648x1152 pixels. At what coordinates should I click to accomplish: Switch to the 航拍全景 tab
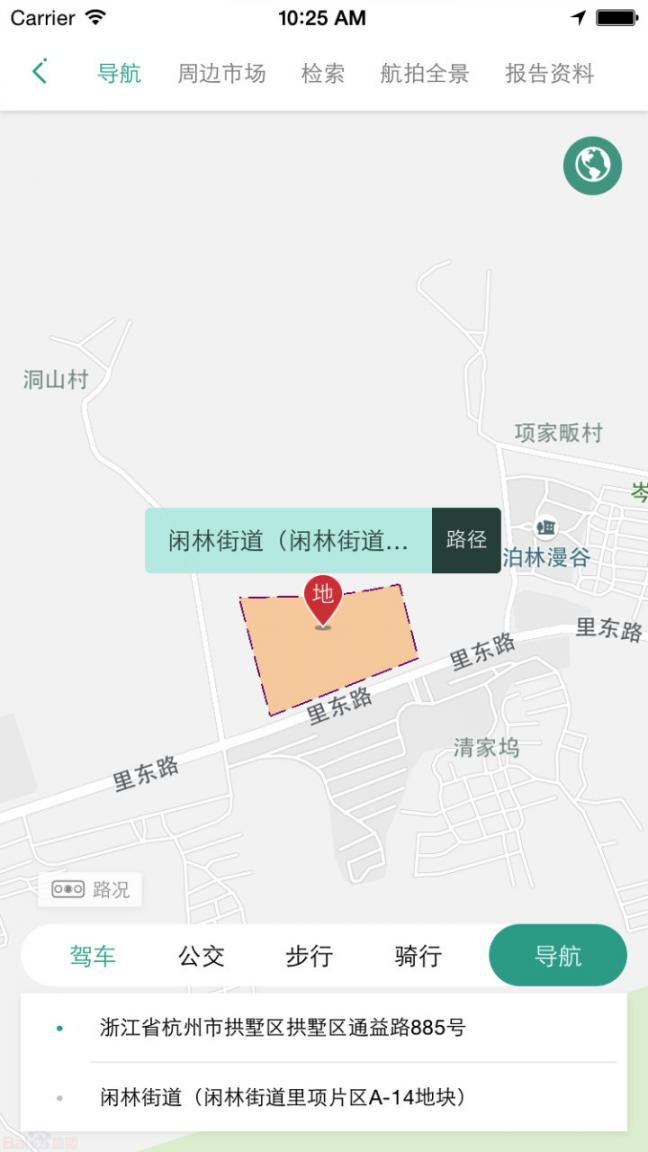(x=425, y=73)
